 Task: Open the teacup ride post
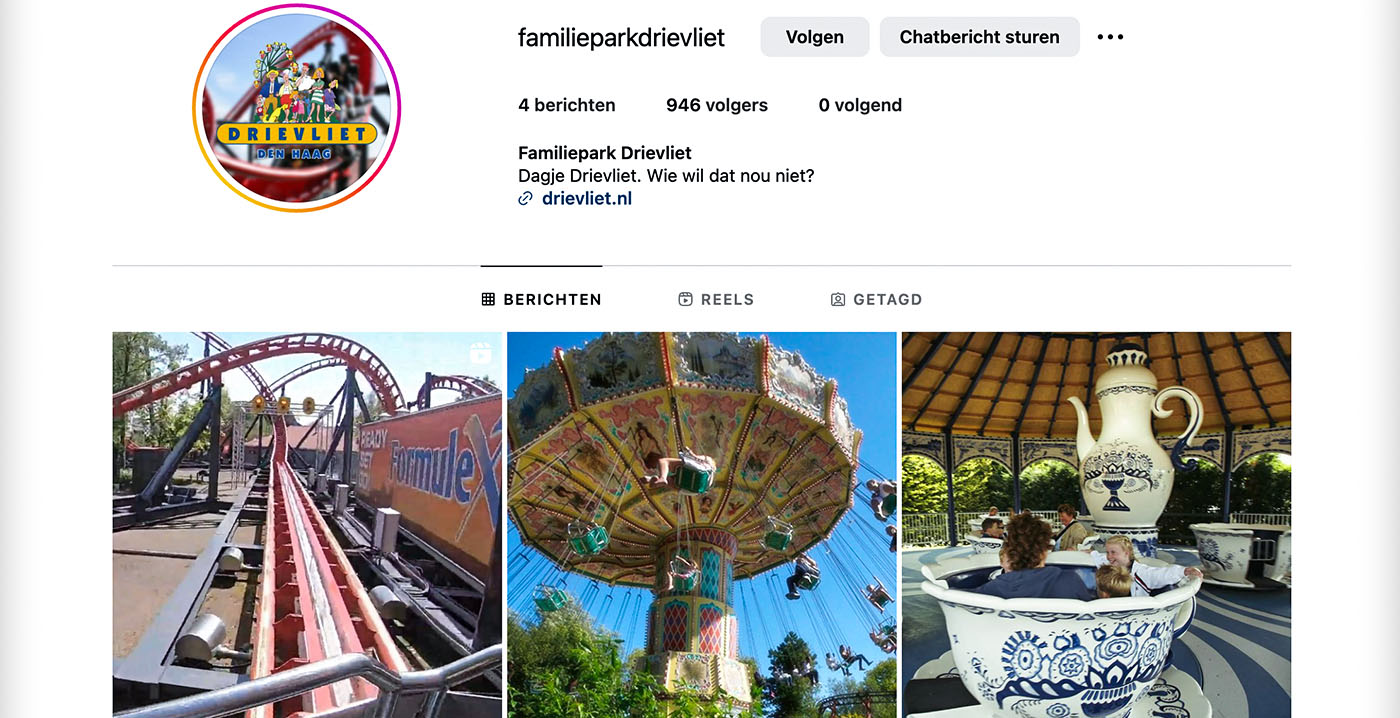(1096, 524)
